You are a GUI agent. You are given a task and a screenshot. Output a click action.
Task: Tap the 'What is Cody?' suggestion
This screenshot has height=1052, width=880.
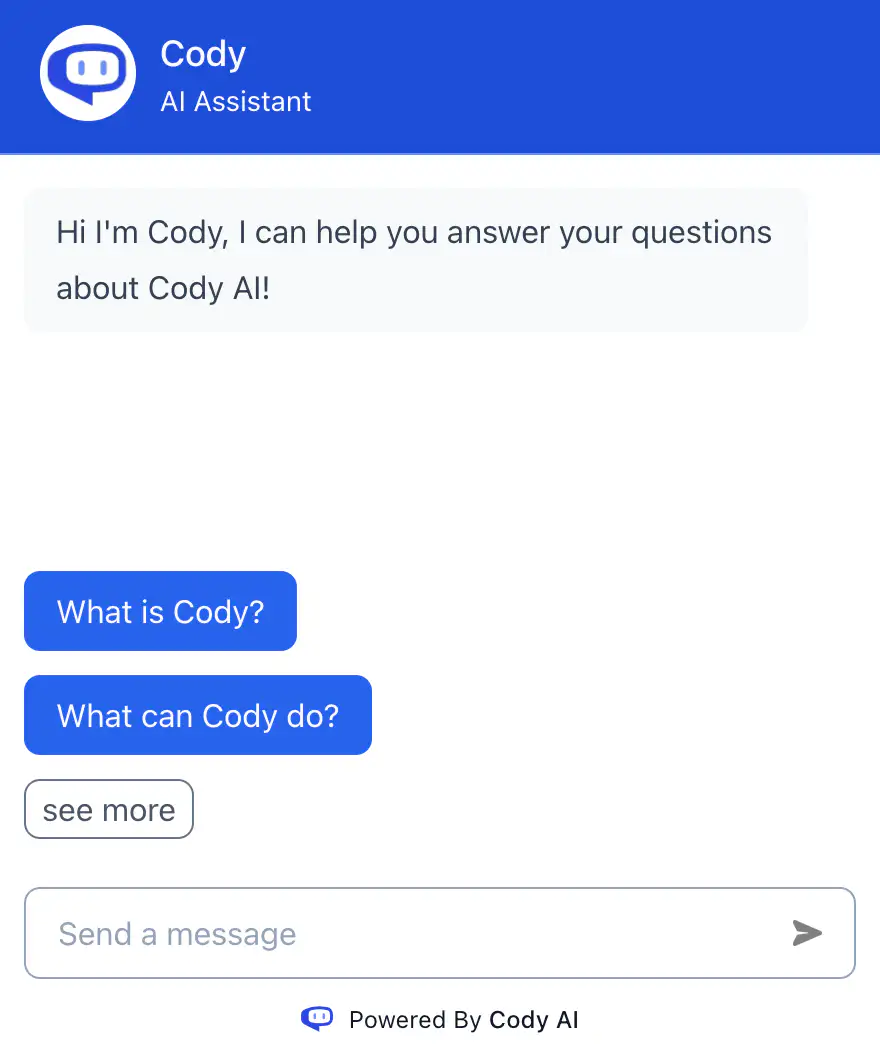[160, 611]
